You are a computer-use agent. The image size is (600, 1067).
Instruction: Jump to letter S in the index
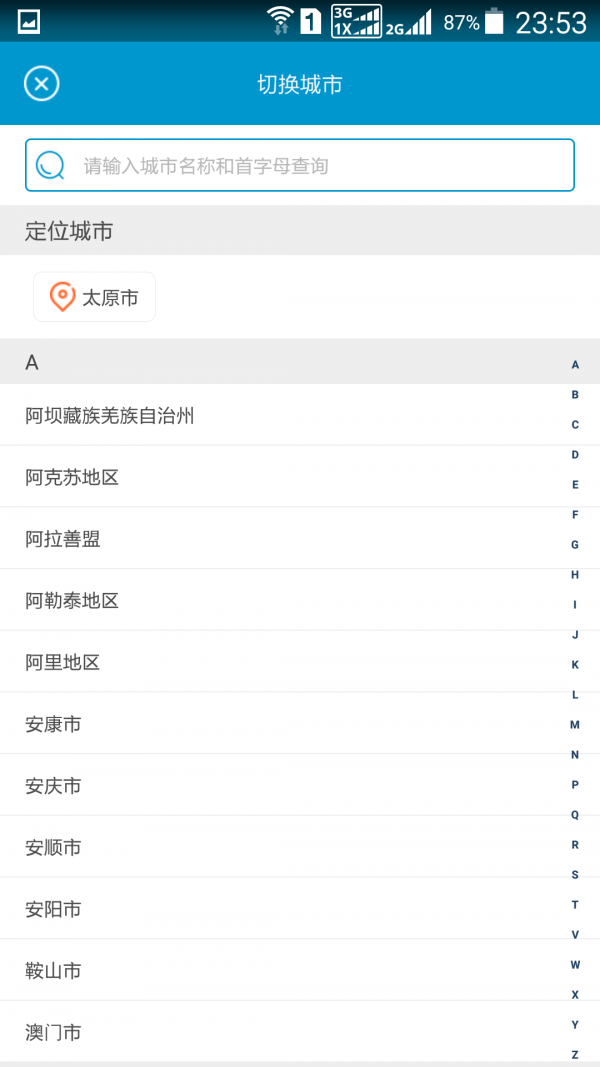tap(575, 875)
